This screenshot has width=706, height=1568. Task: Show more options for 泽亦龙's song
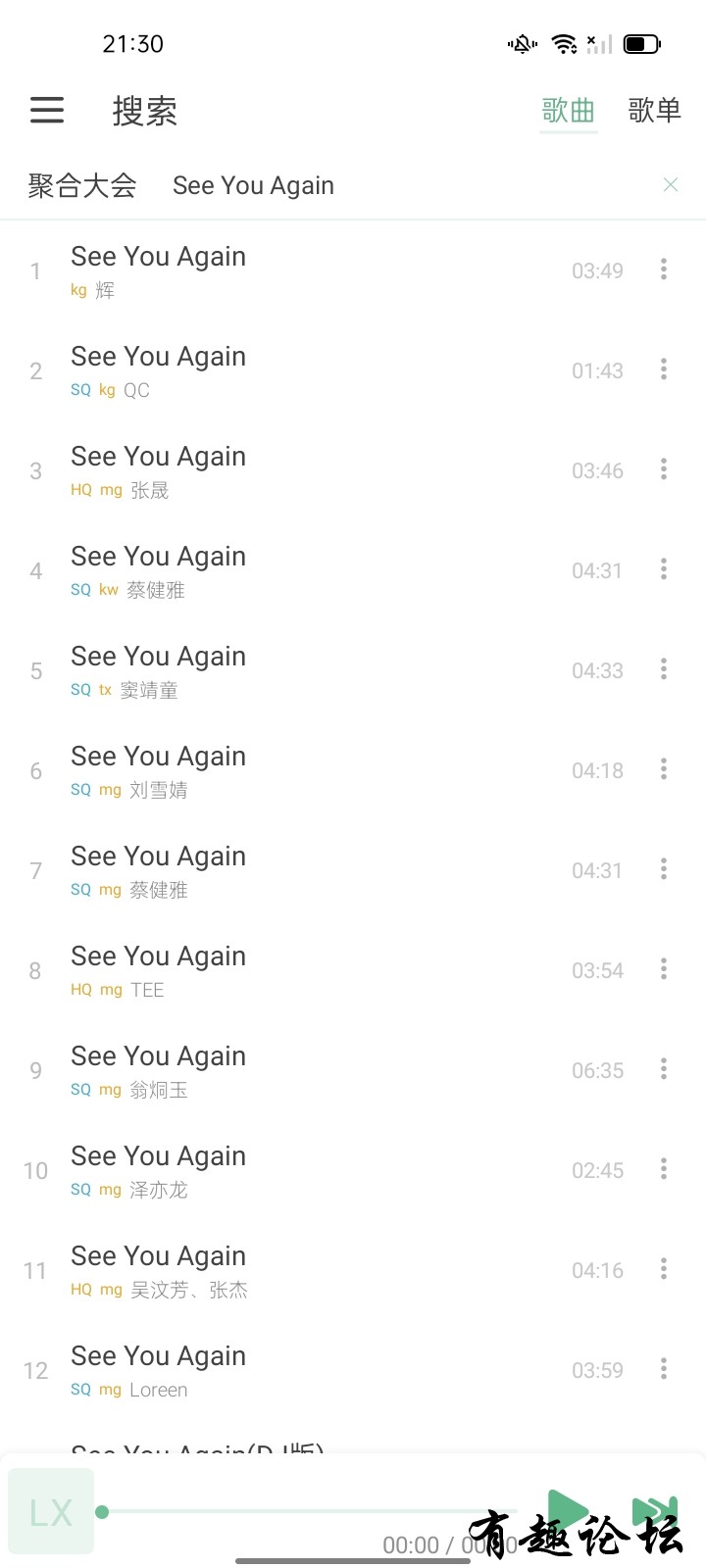[x=664, y=1169]
